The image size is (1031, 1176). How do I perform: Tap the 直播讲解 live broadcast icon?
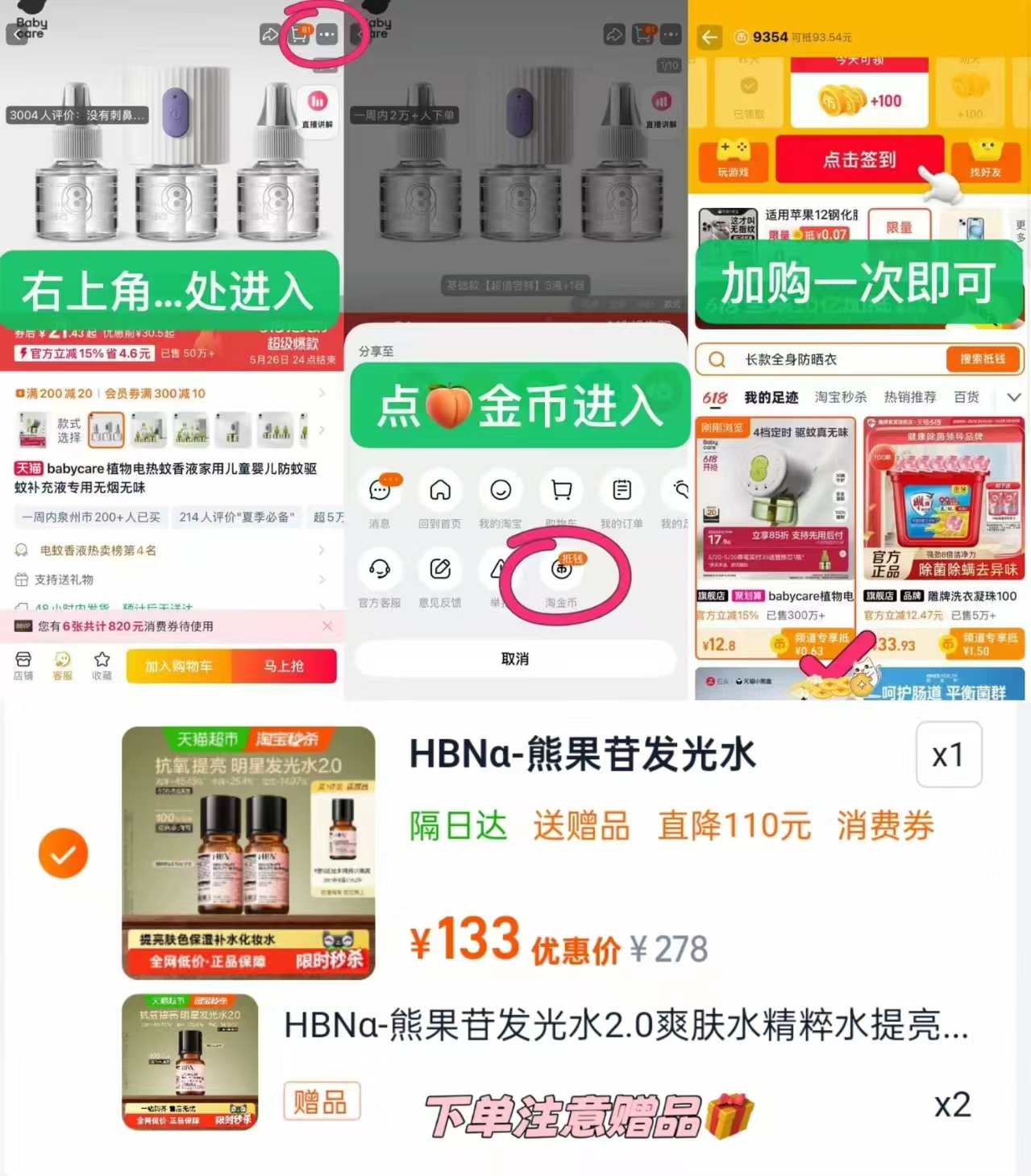coord(318,109)
